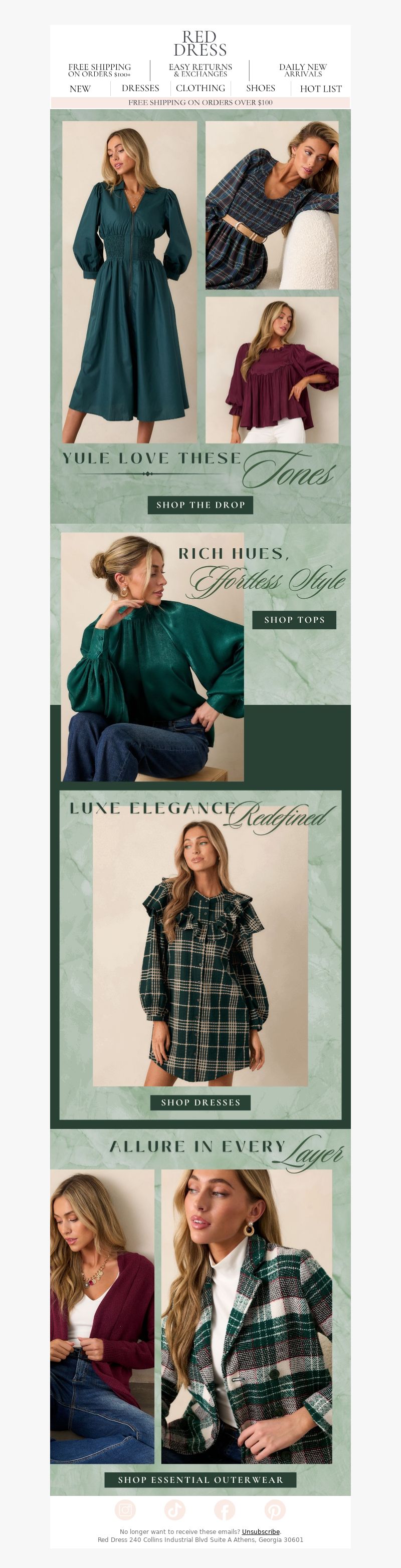Image resolution: width=401 pixels, height=1568 pixels.
Task: Visit Red Dress Facebook page
Action: tap(225, 1510)
